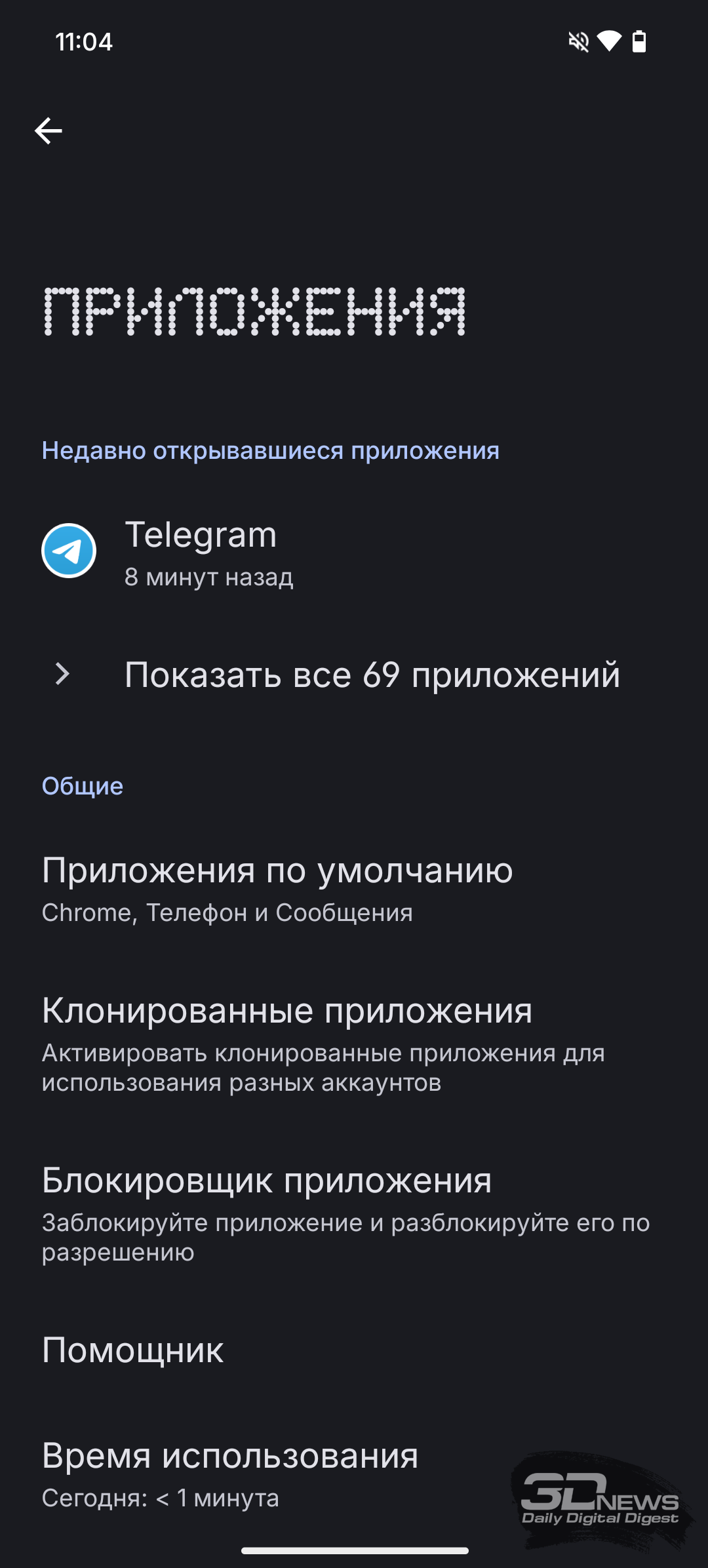Open Приложения по умолчанию settings
The image size is (708, 1568).
354,890
